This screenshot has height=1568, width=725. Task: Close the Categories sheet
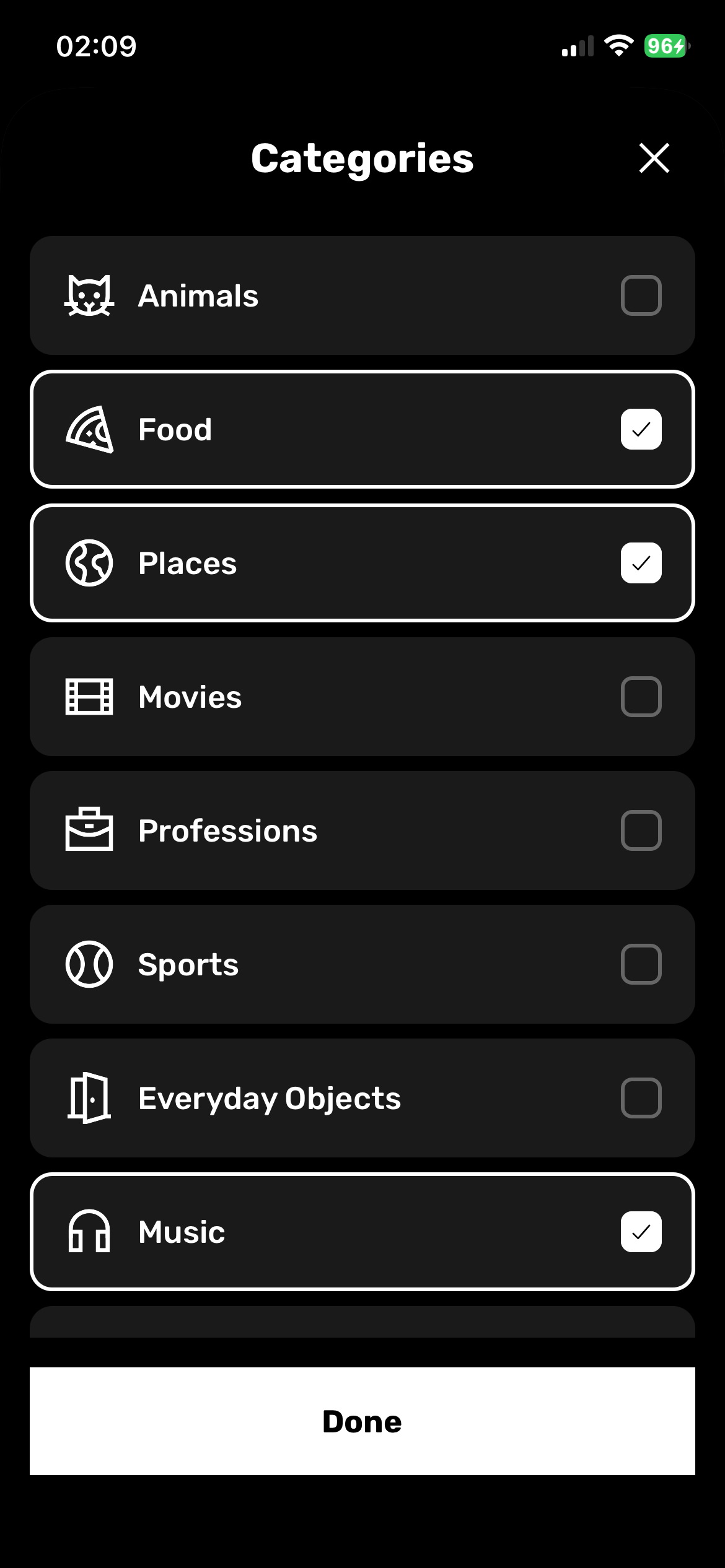click(654, 158)
